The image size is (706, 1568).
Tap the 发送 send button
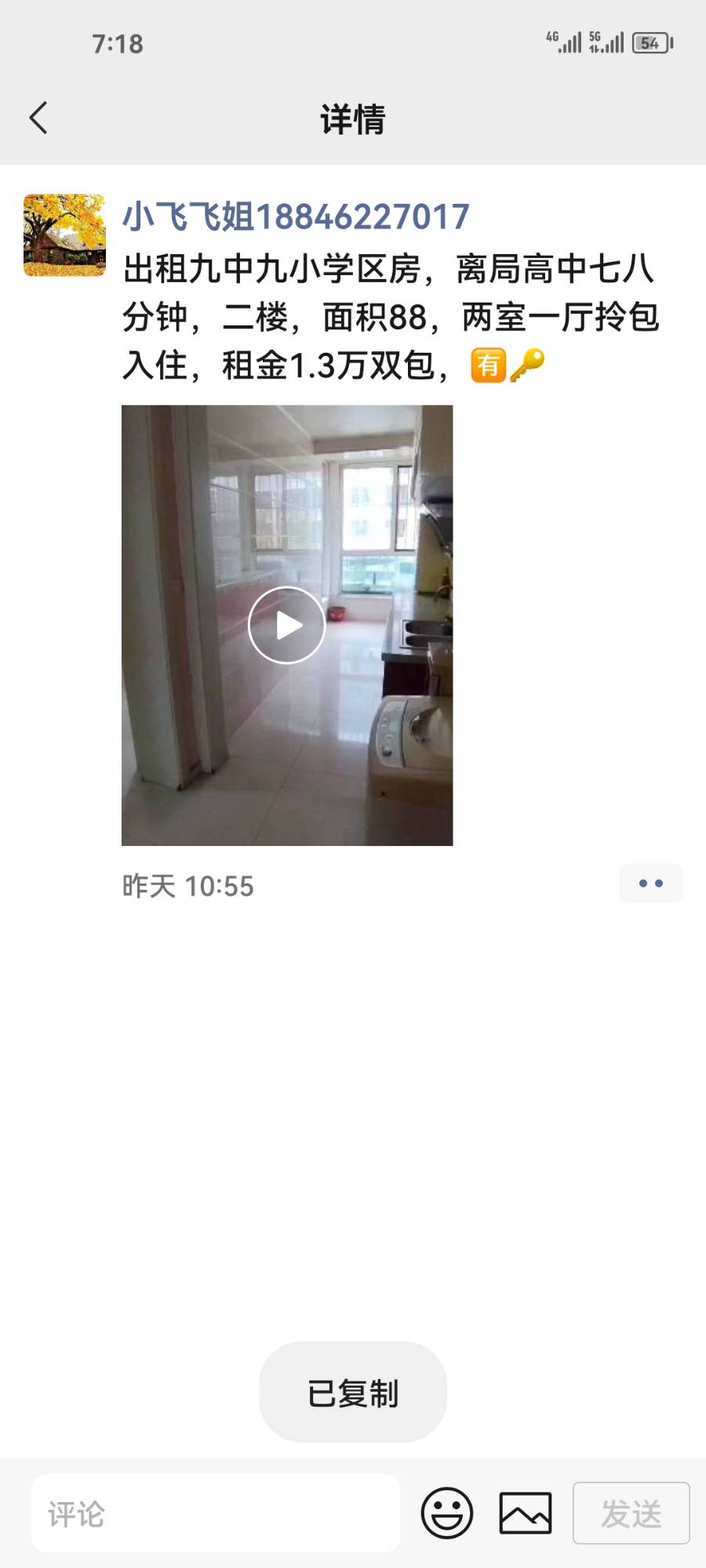pos(631,1513)
